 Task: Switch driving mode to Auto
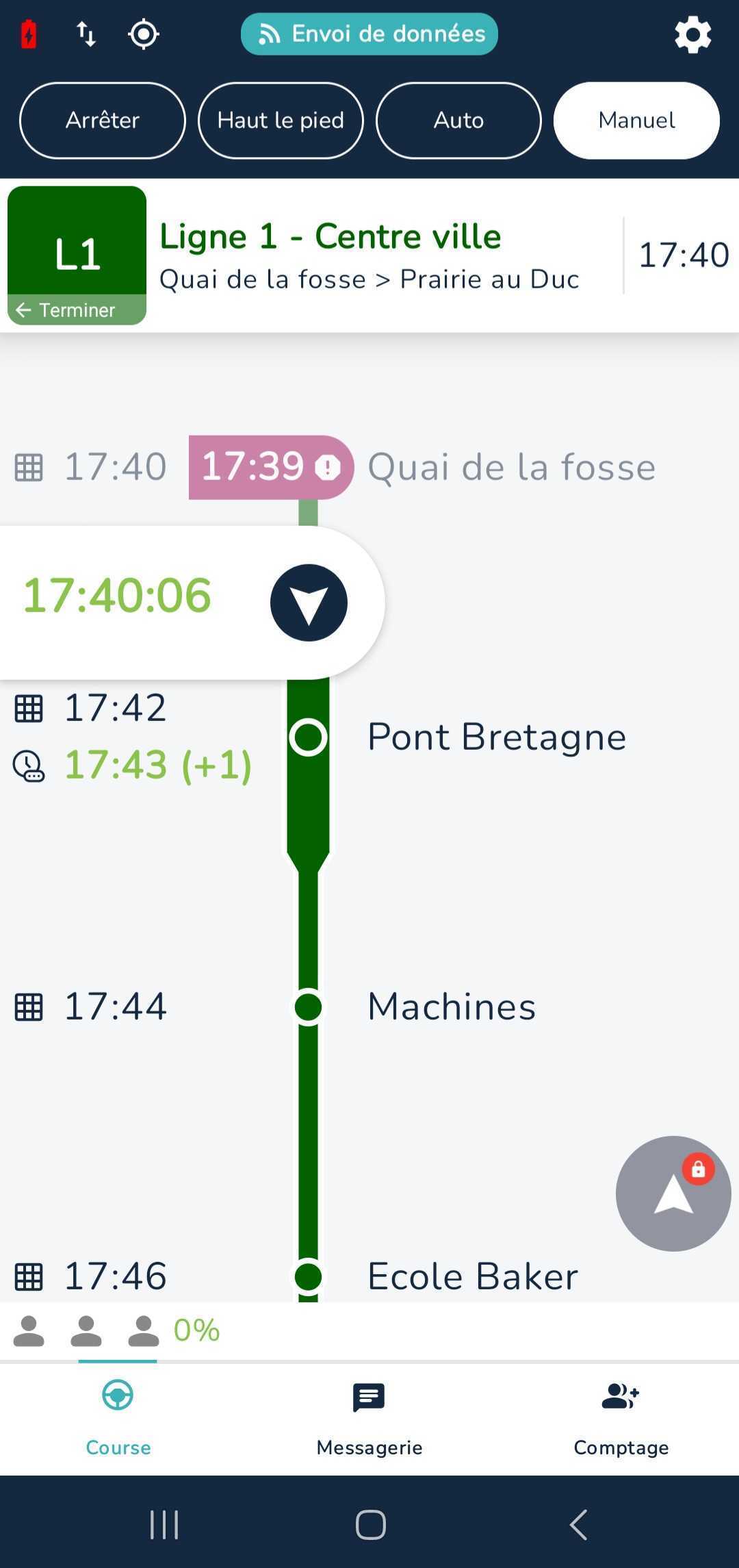tap(458, 121)
